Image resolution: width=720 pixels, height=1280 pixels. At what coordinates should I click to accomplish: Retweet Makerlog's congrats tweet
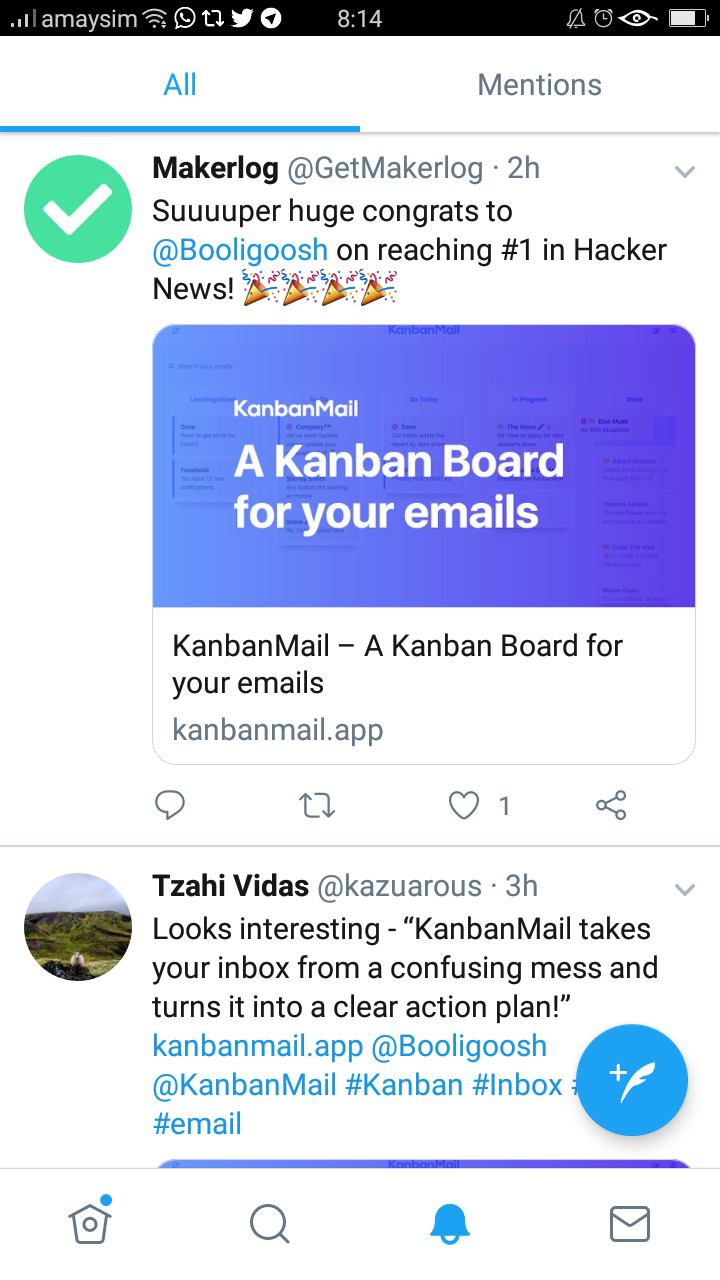tap(318, 805)
